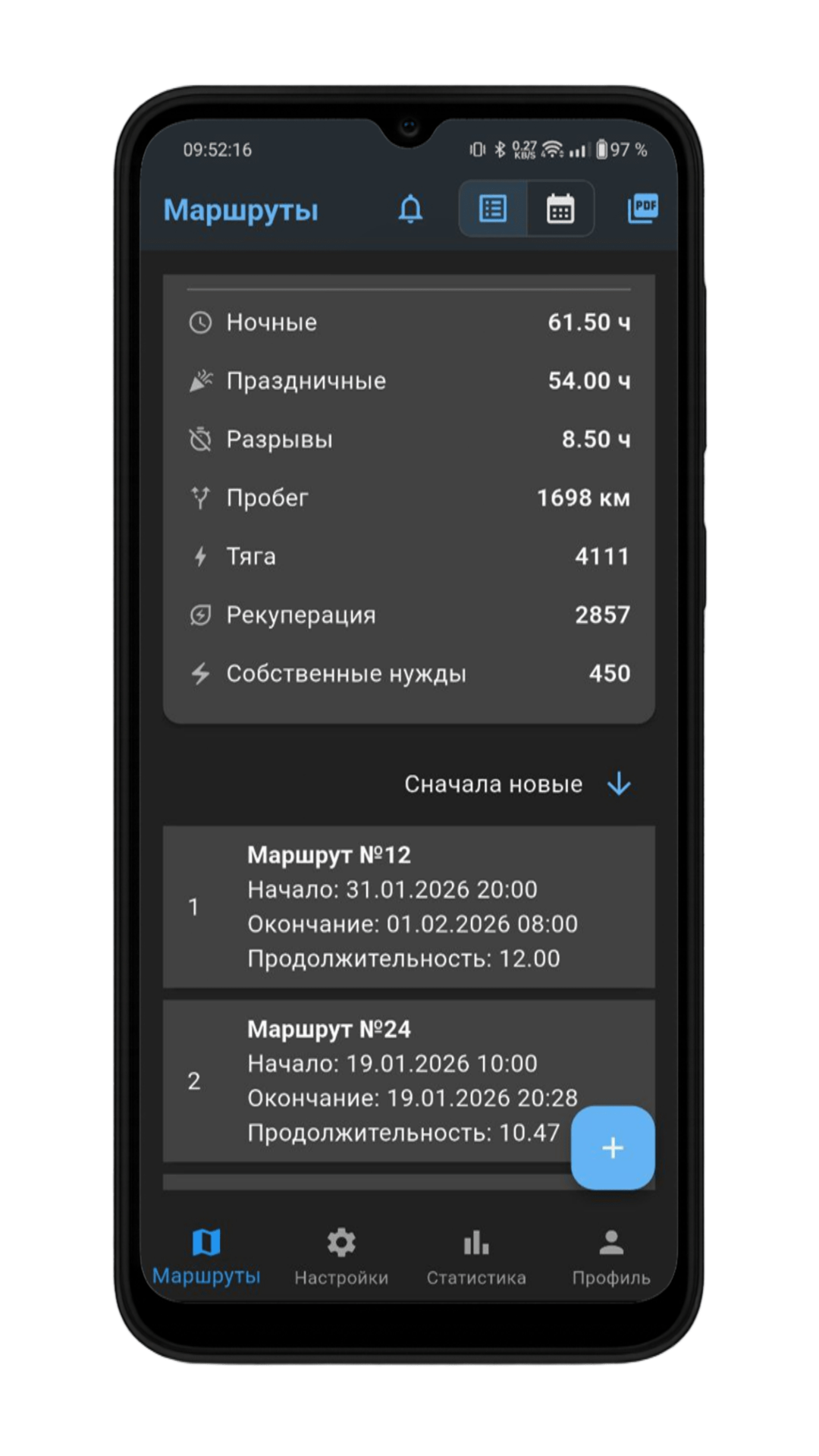Select the Профиль tab

click(611, 1256)
